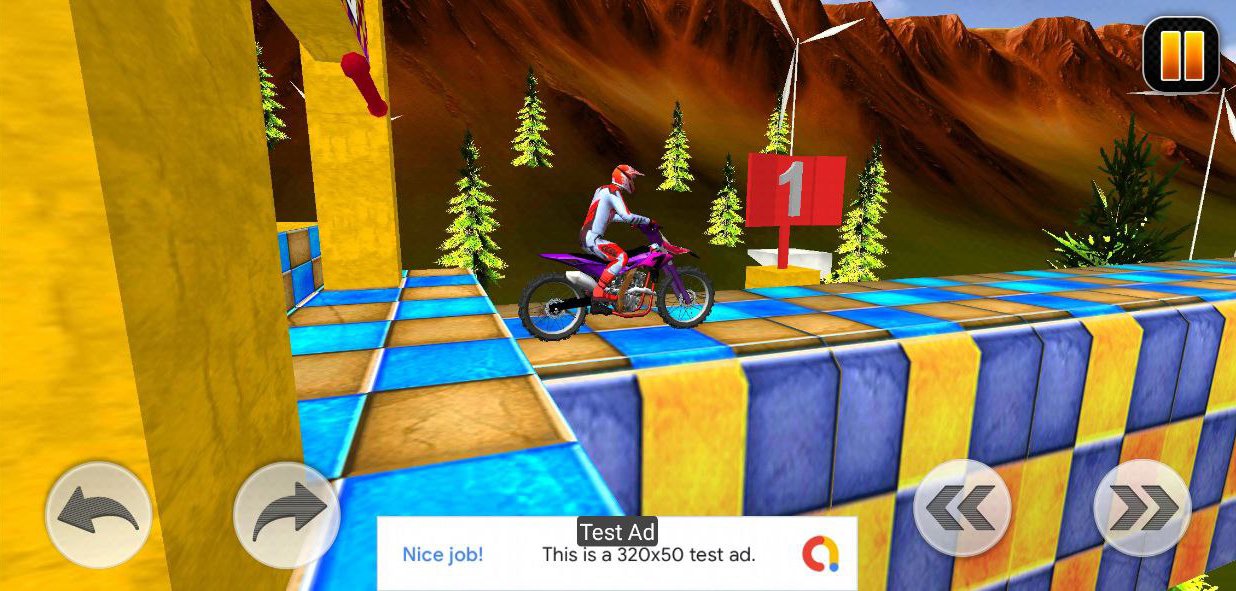Accelerate using the double right chevron button
Viewport: 1236px width, 591px height.
(1142, 507)
